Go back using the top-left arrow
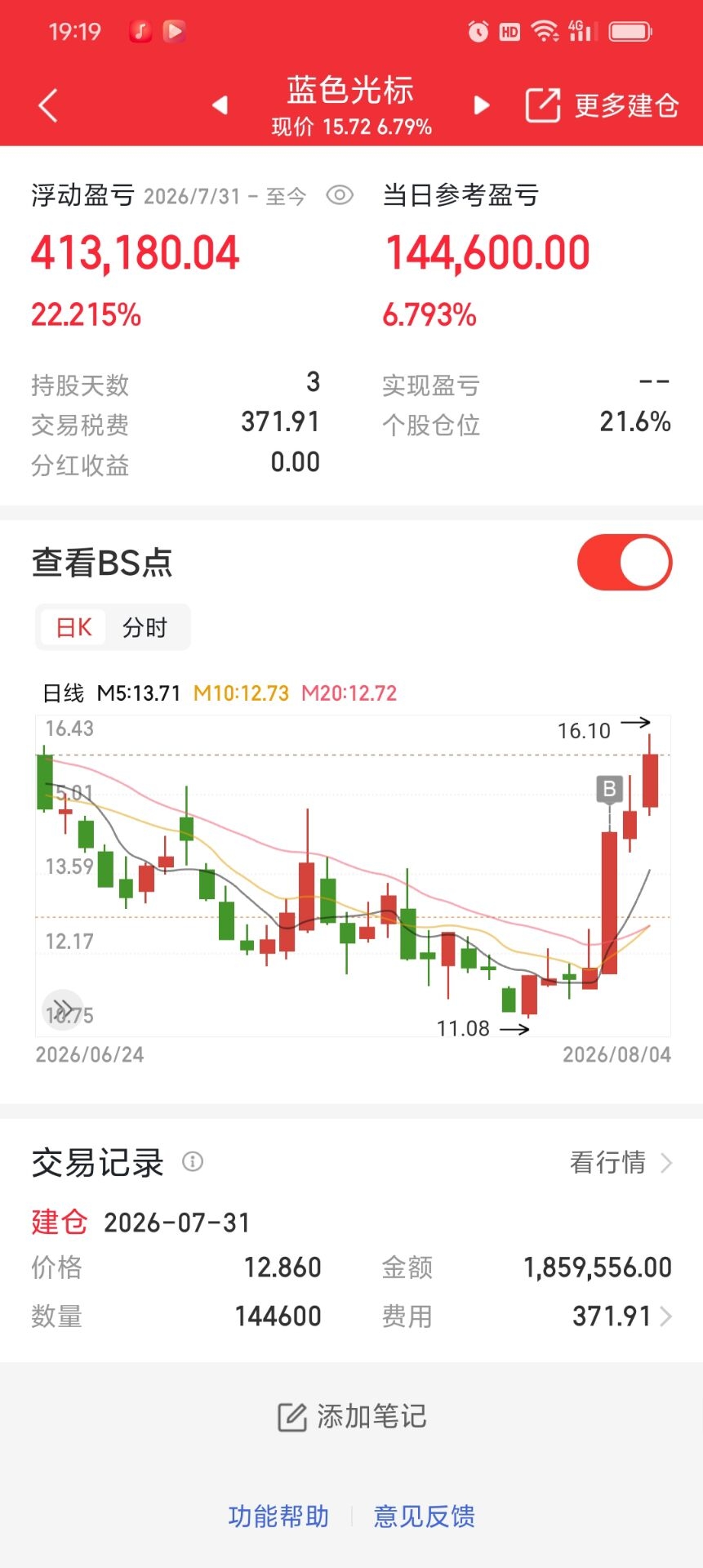 click(x=48, y=105)
